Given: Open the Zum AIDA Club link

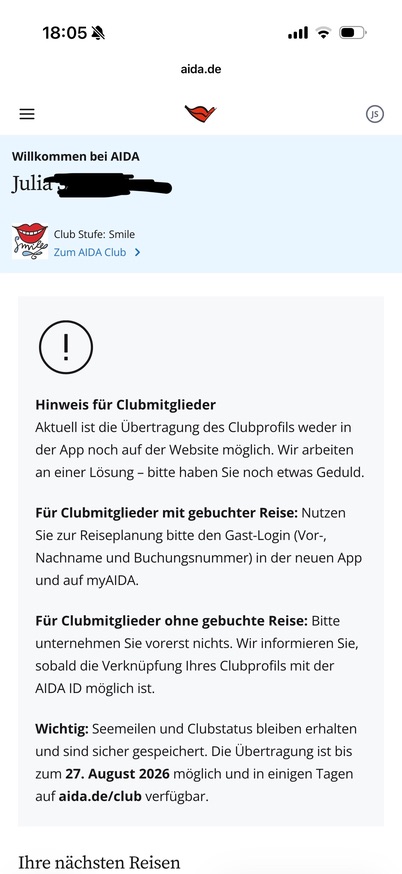Looking at the screenshot, I should pyautogui.click(x=97, y=253).
